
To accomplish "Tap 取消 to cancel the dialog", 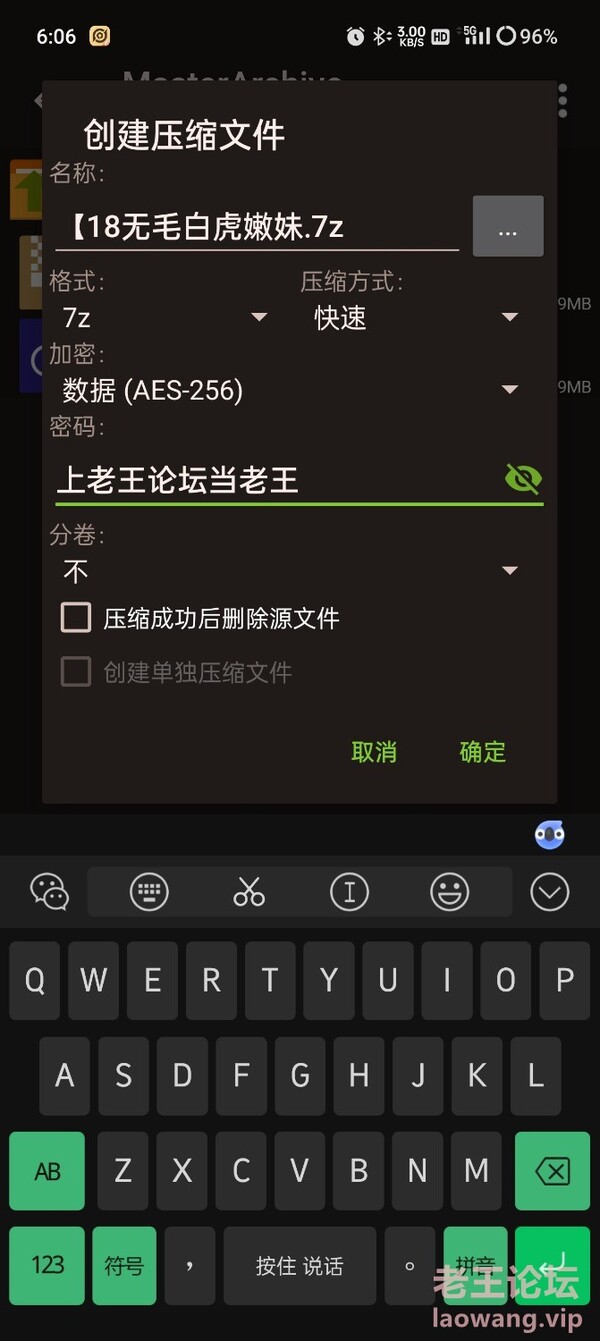I will click(x=374, y=752).
